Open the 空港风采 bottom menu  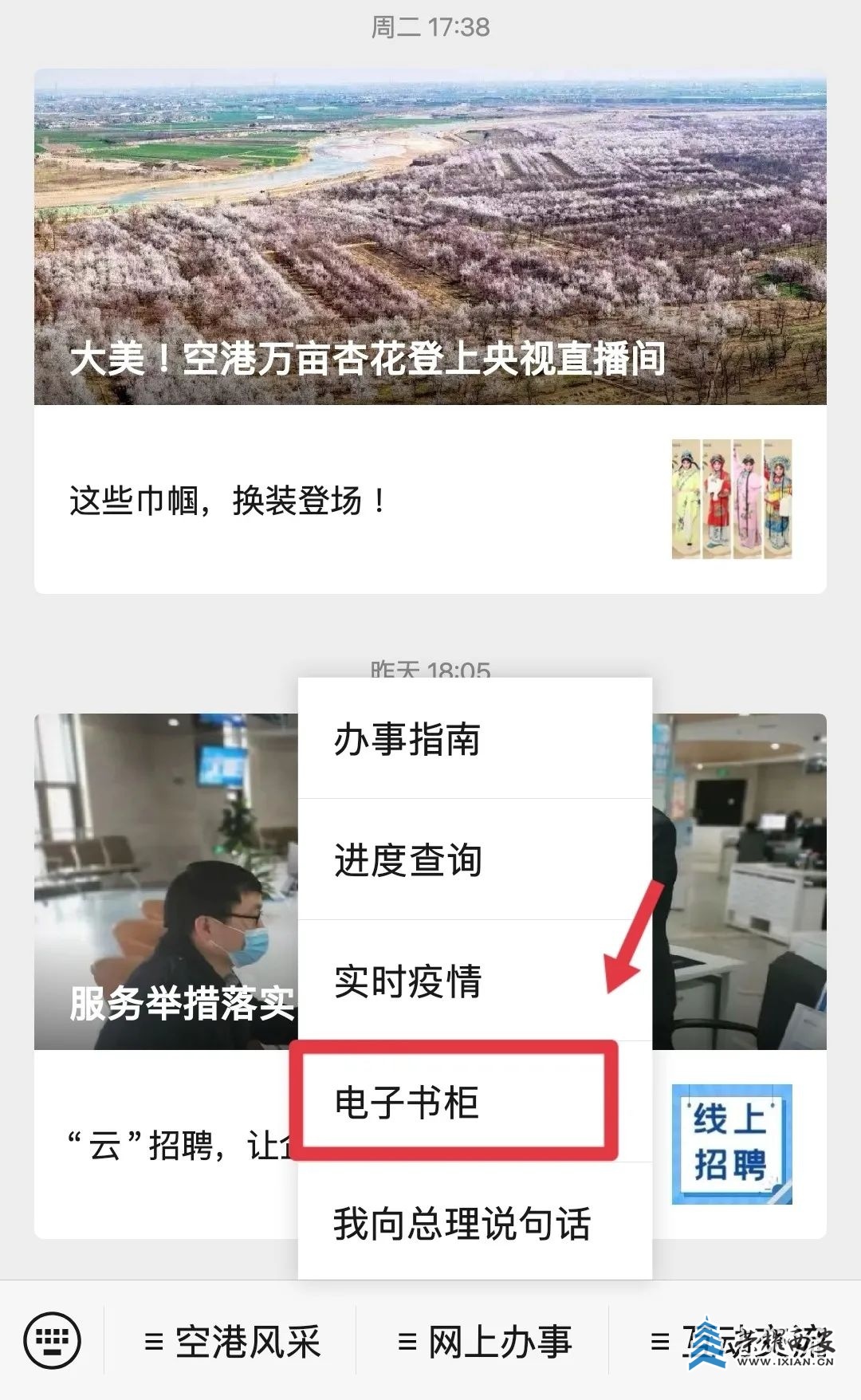point(231,1342)
